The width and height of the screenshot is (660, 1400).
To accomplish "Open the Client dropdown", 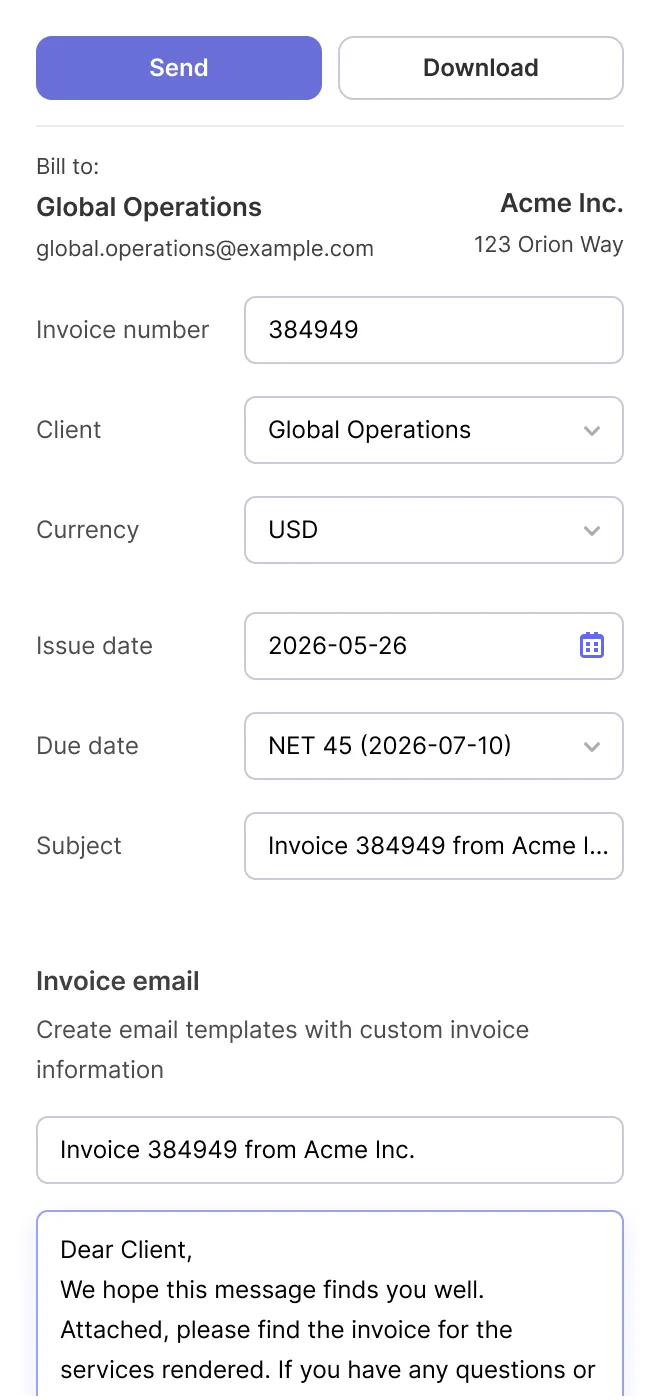I will click(x=434, y=430).
